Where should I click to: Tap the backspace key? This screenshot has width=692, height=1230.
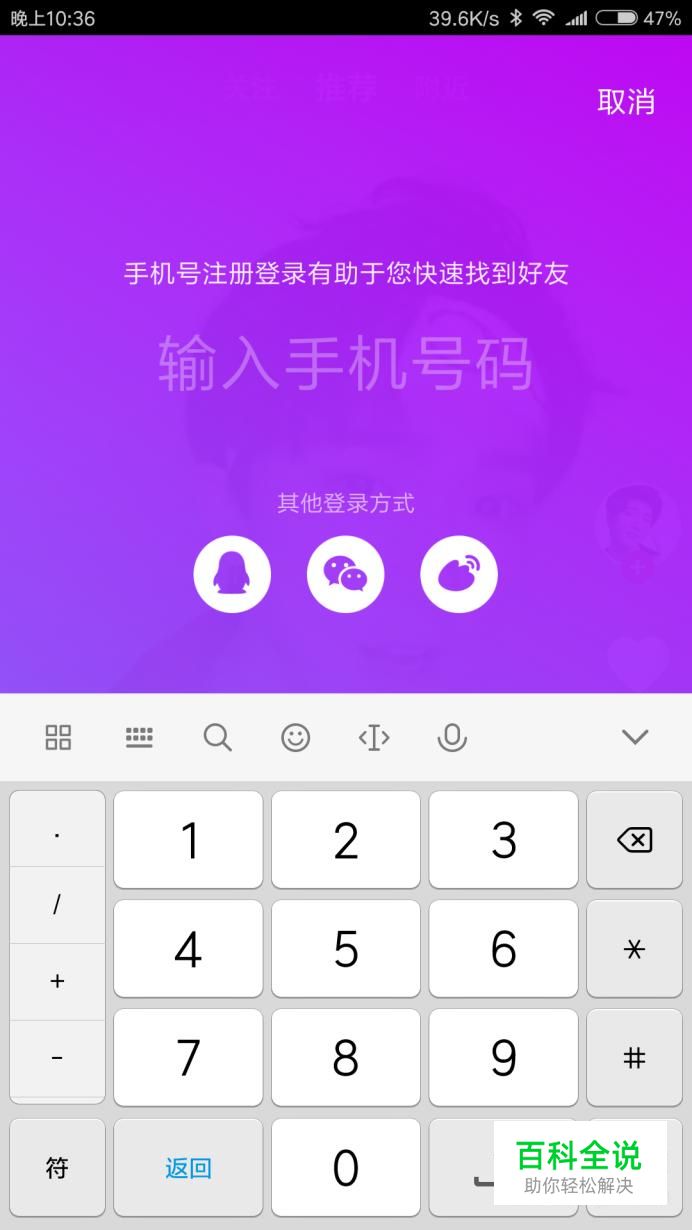(x=634, y=840)
